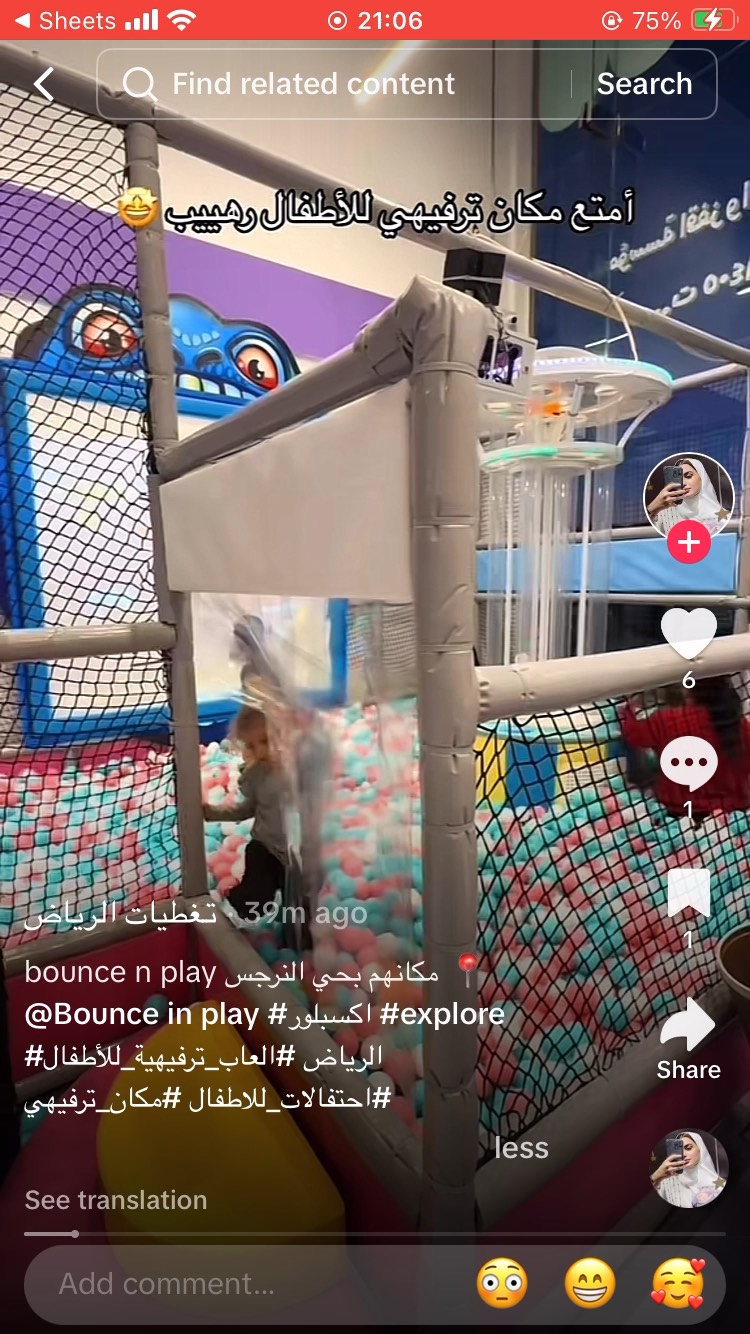Seek using the video progress bar
This screenshot has height=1334, width=750.
(x=375, y=1234)
